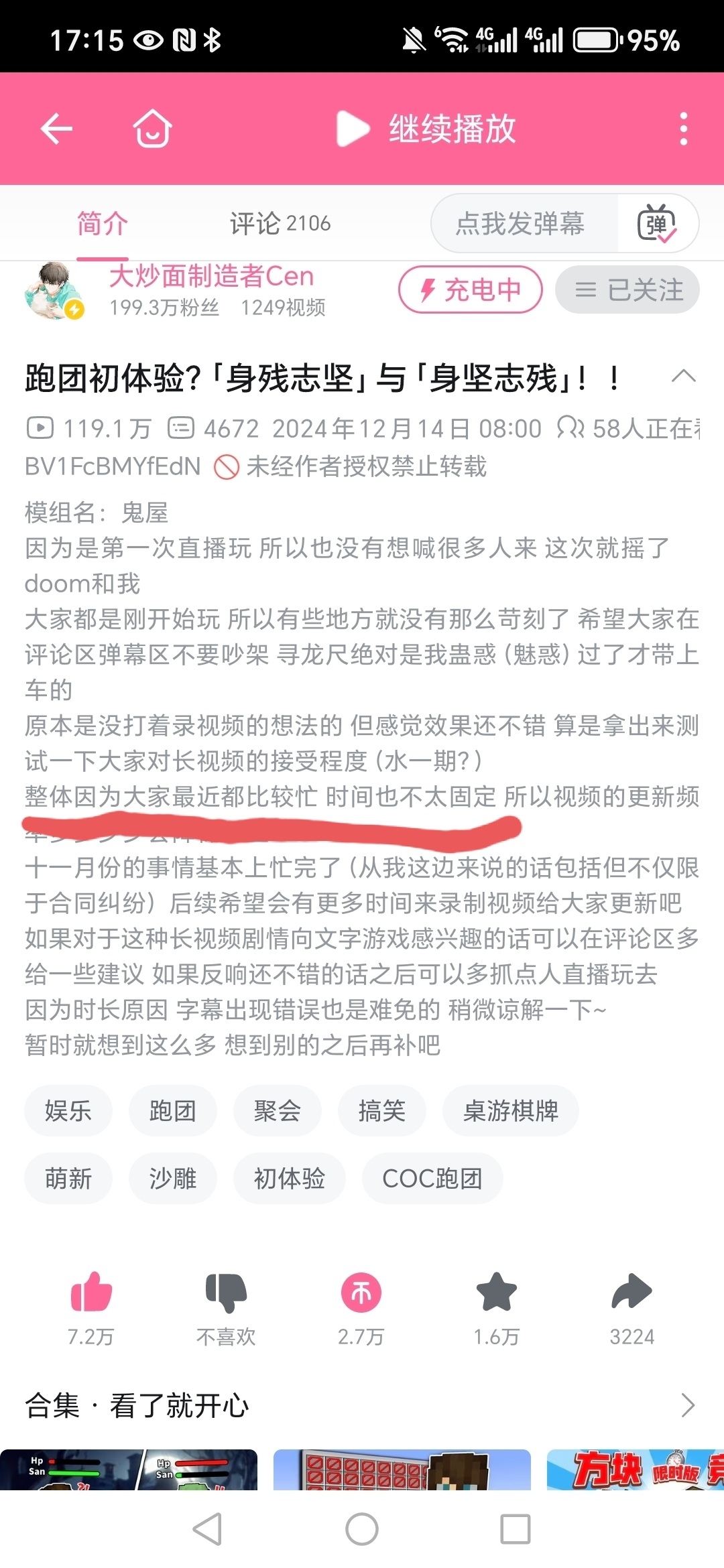Share the video via arrow icon
The image size is (724, 1568).
(x=631, y=1292)
